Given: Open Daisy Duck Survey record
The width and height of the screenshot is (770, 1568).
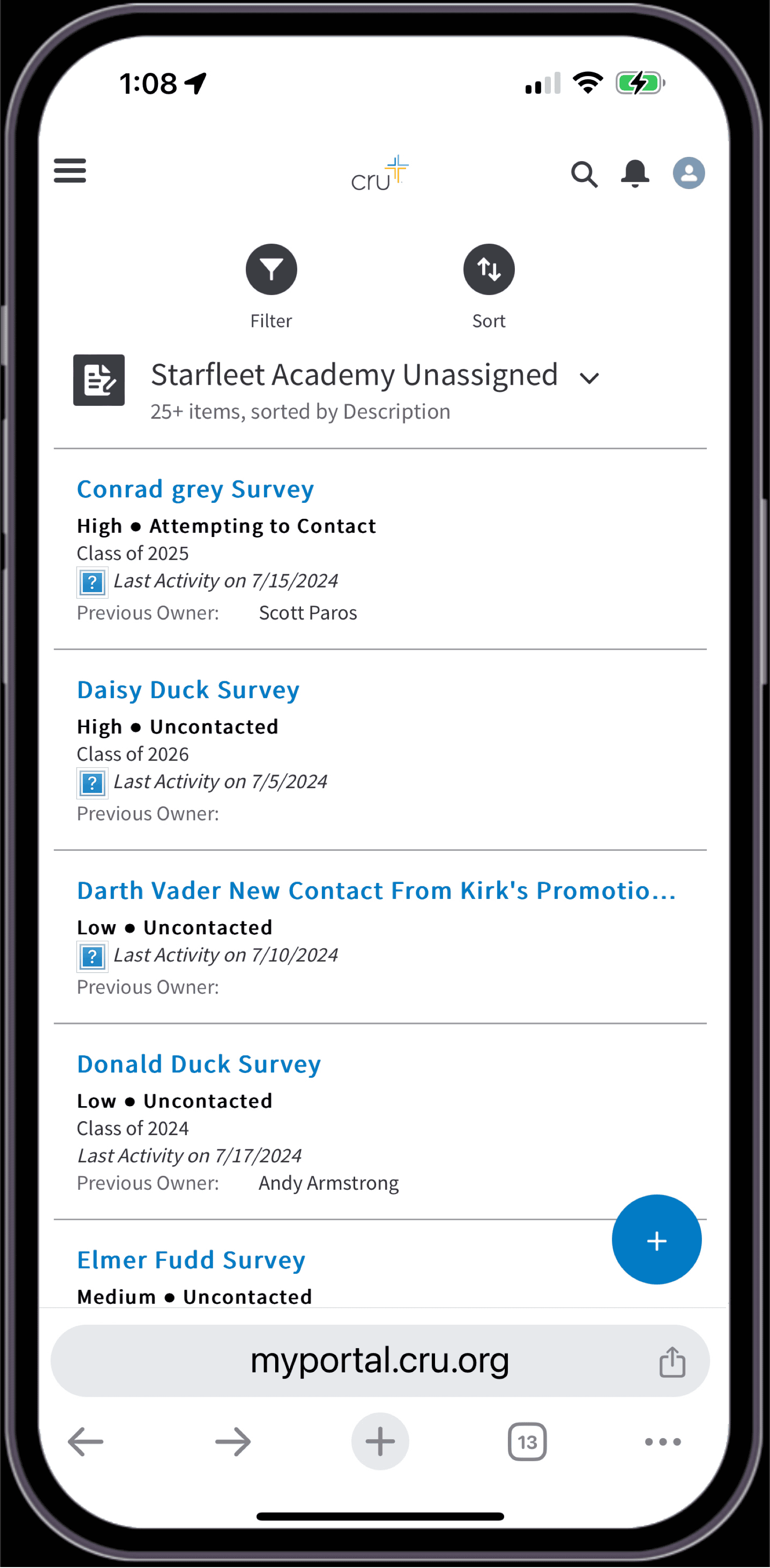Looking at the screenshot, I should coord(188,690).
